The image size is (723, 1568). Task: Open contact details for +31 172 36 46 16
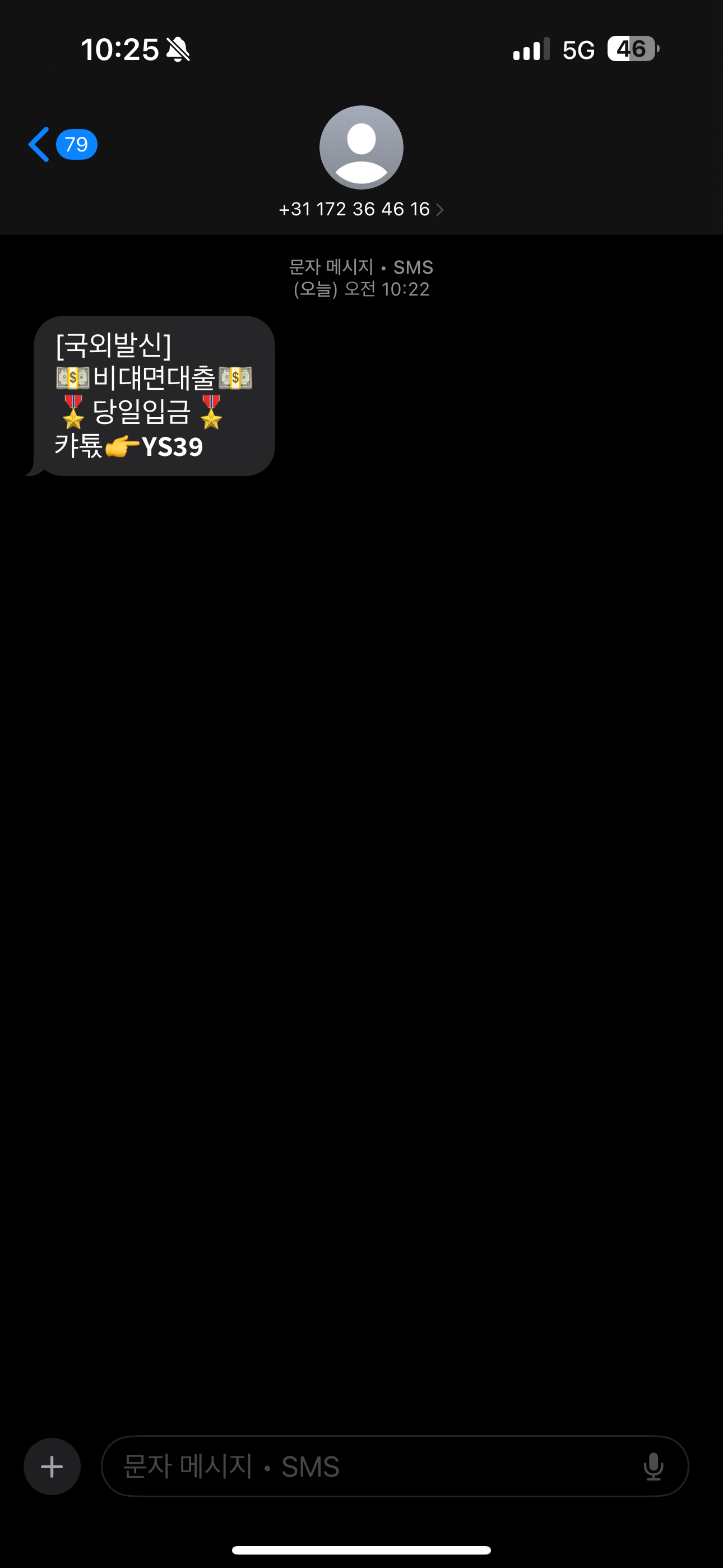[361, 209]
